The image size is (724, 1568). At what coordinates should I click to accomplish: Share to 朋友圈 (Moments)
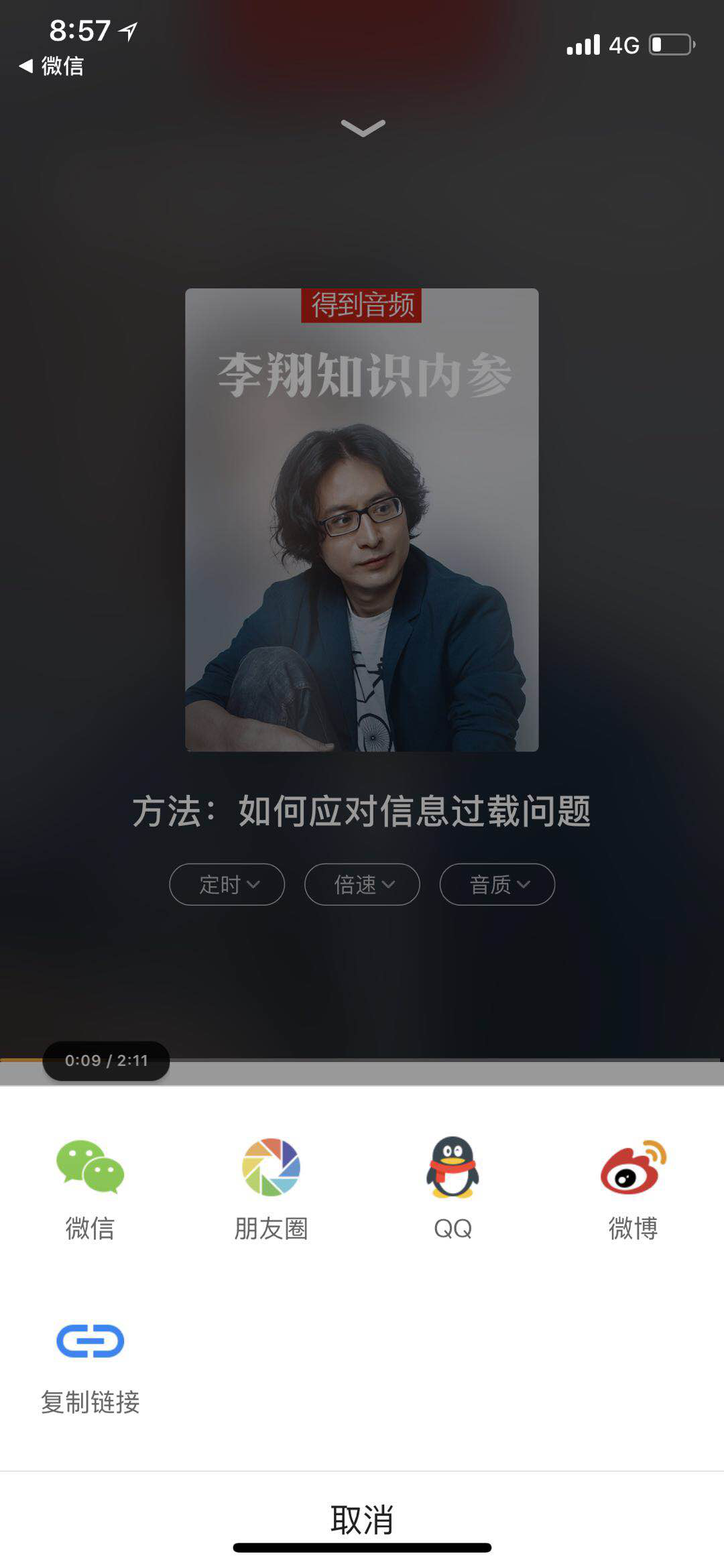(271, 1183)
